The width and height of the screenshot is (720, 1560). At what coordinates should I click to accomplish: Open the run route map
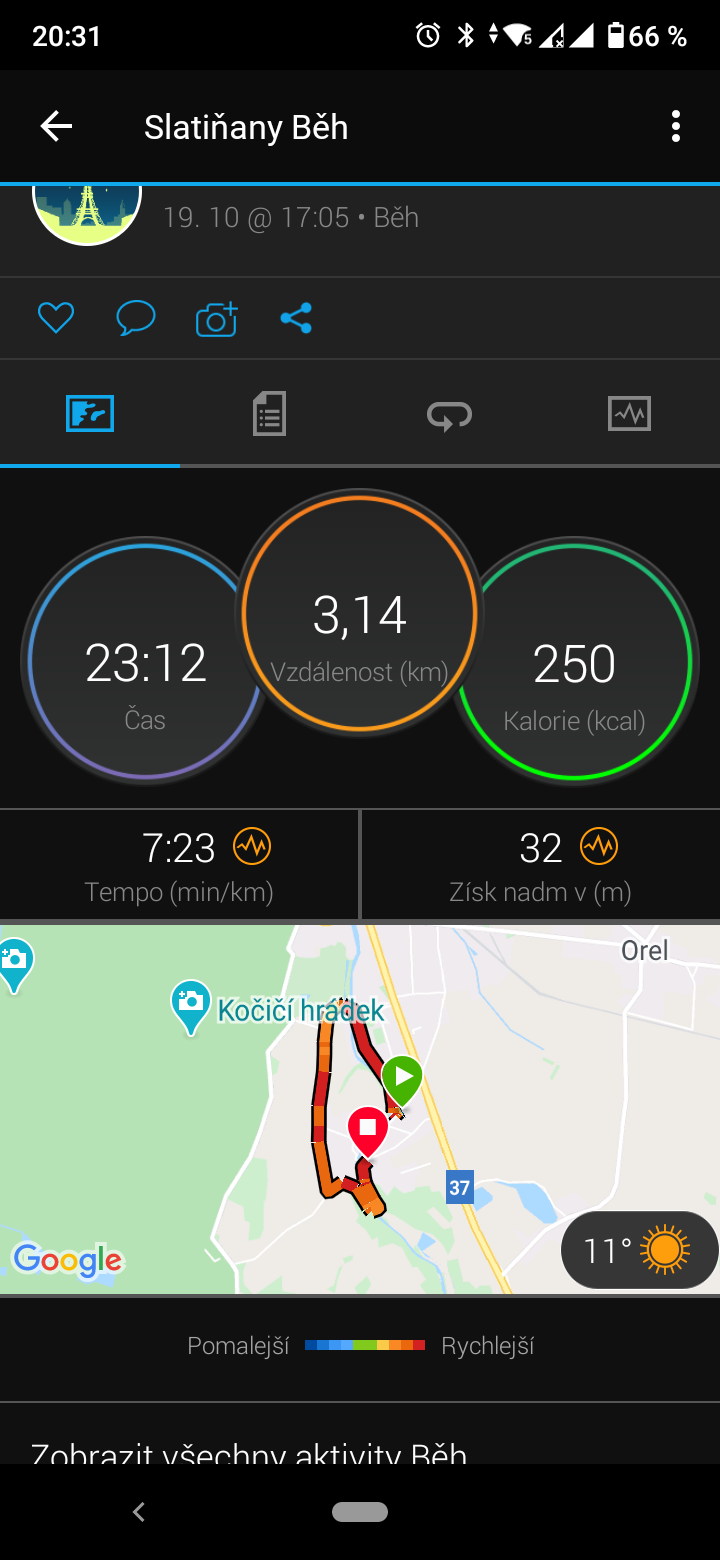[x=360, y=1109]
